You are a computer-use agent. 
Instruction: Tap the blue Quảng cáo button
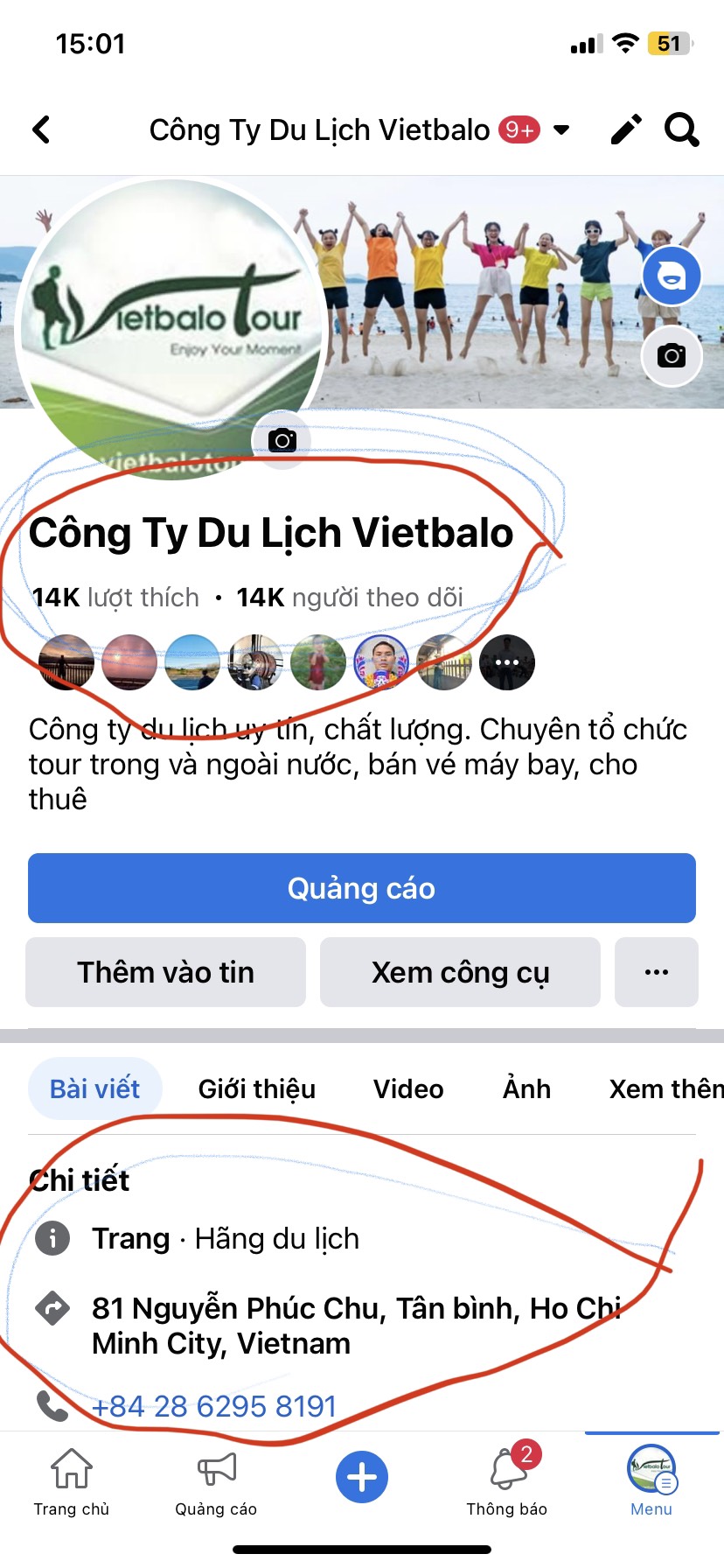361,888
